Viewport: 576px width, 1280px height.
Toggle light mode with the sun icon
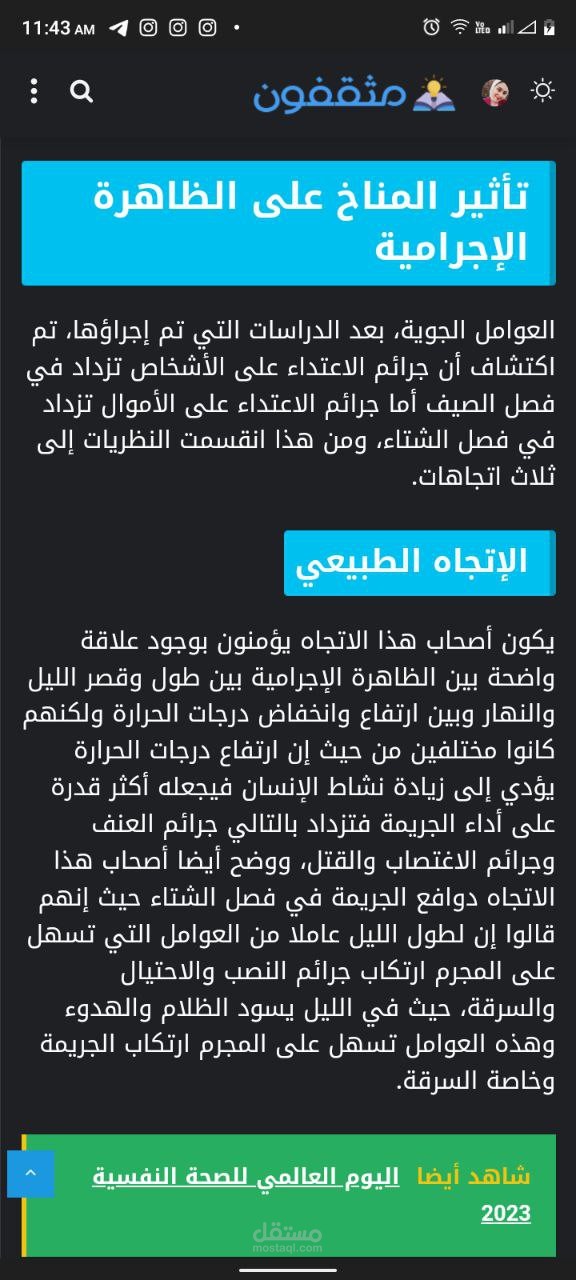pos(543,92)
